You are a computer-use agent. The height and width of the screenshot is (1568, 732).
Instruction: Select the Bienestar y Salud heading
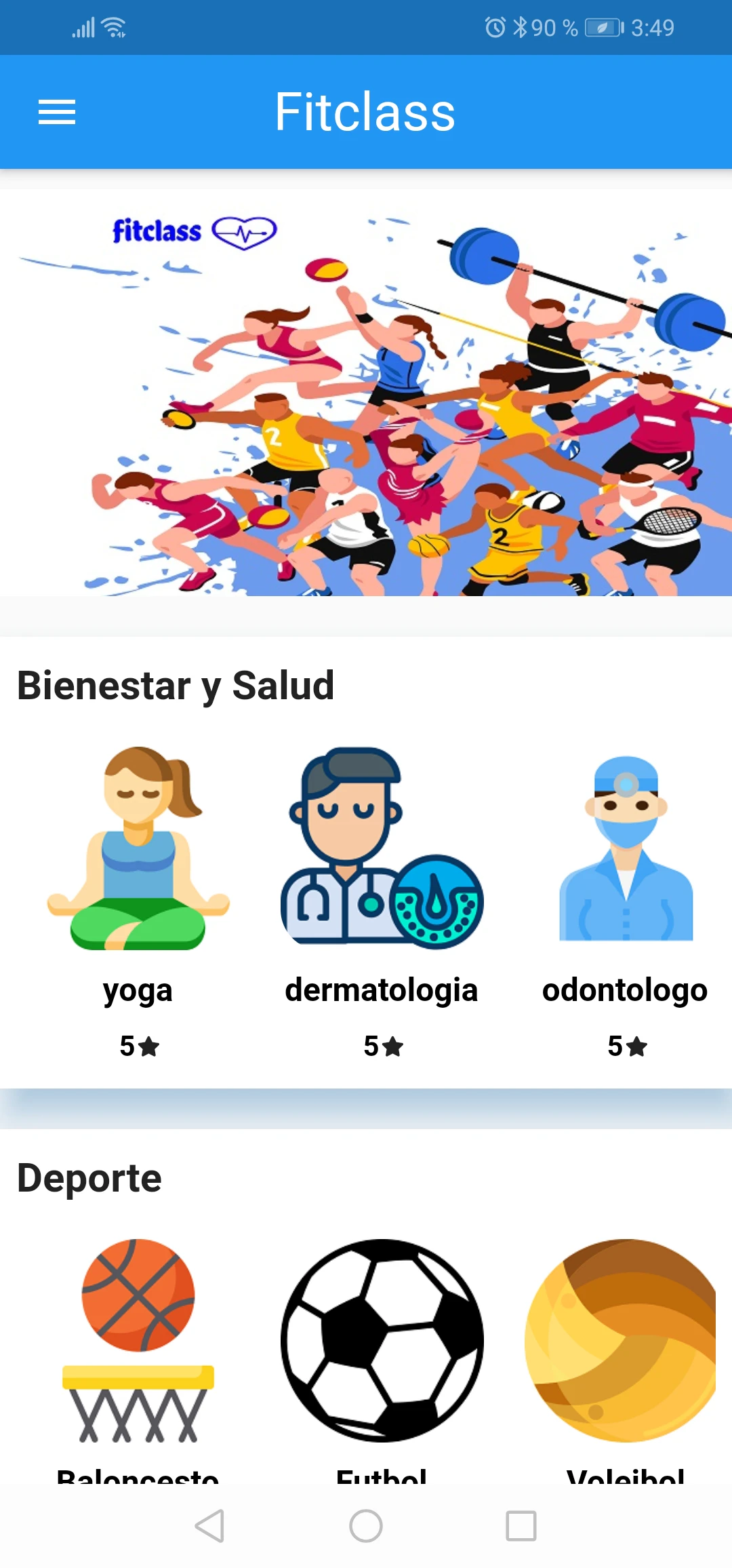pos(175,685)
